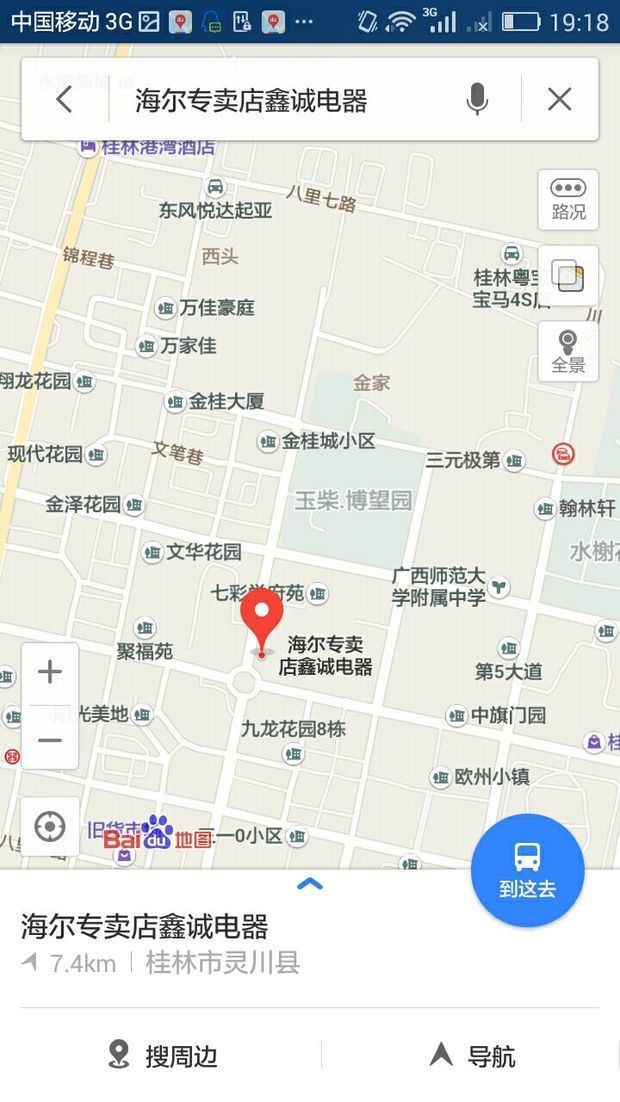Search nearby with 搜周边
620x1102 pixels.
click(x=162, y=1056)
